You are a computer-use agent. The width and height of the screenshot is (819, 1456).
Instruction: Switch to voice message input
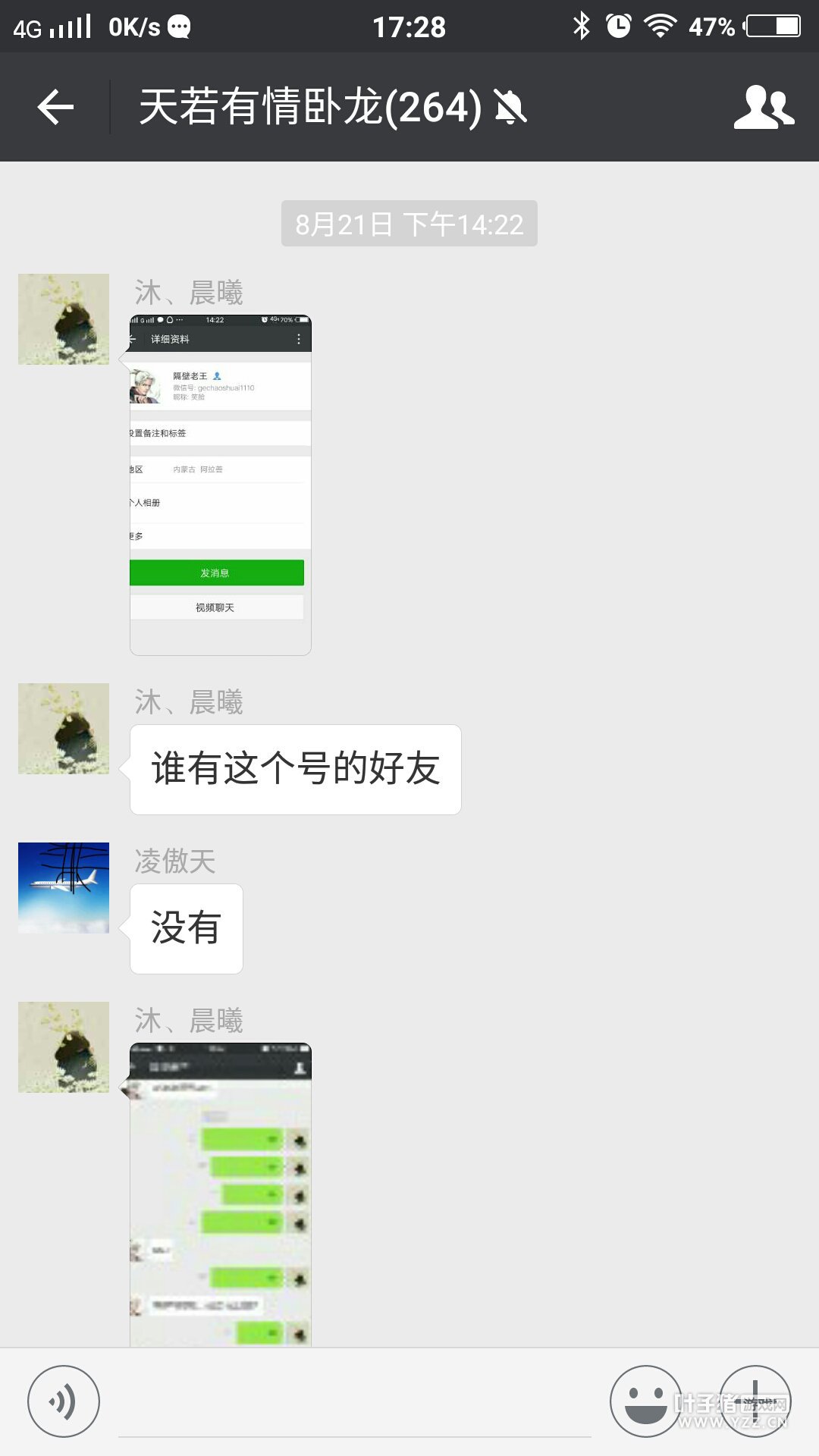[64, 1401]
